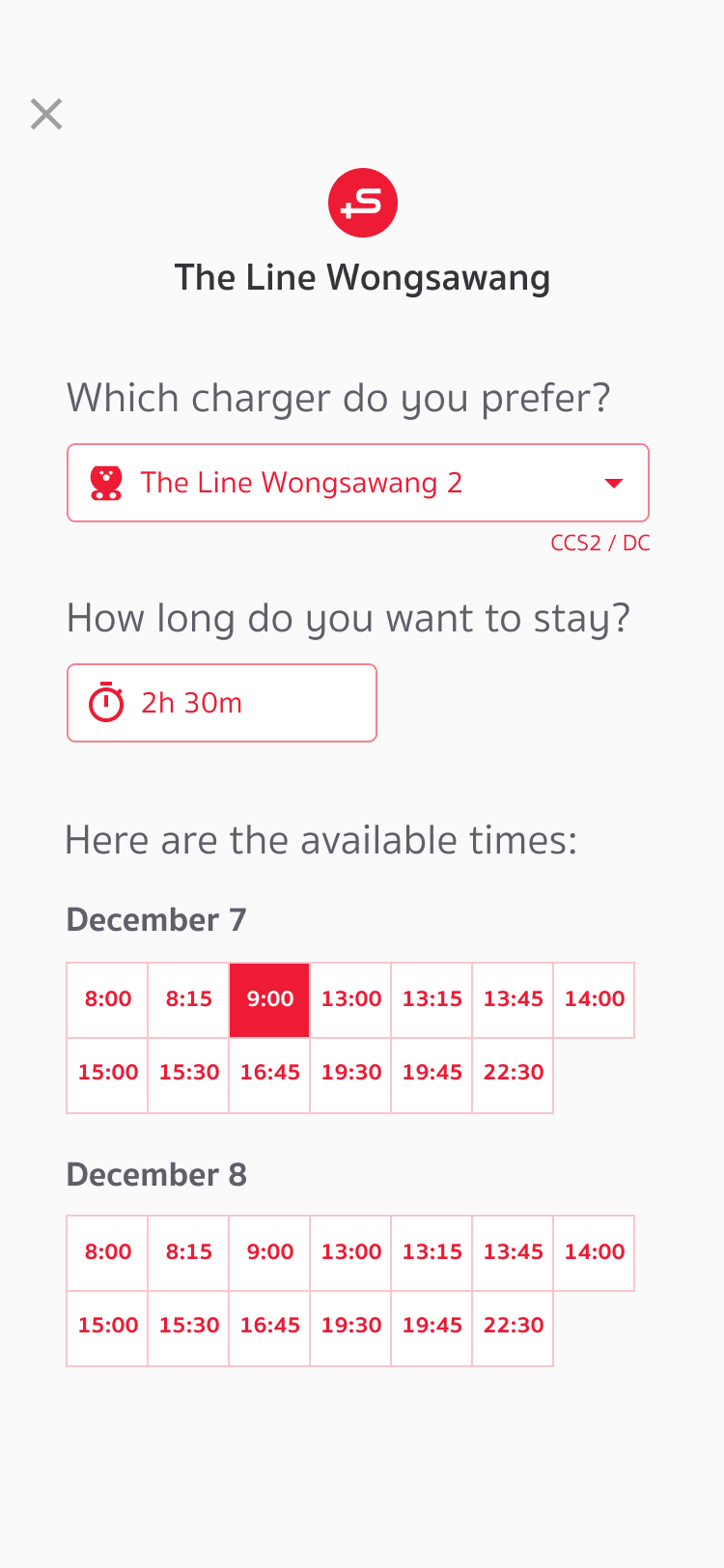Select 19:45 on December 8
724x1568 pixels.
[x=432, y=1326]
